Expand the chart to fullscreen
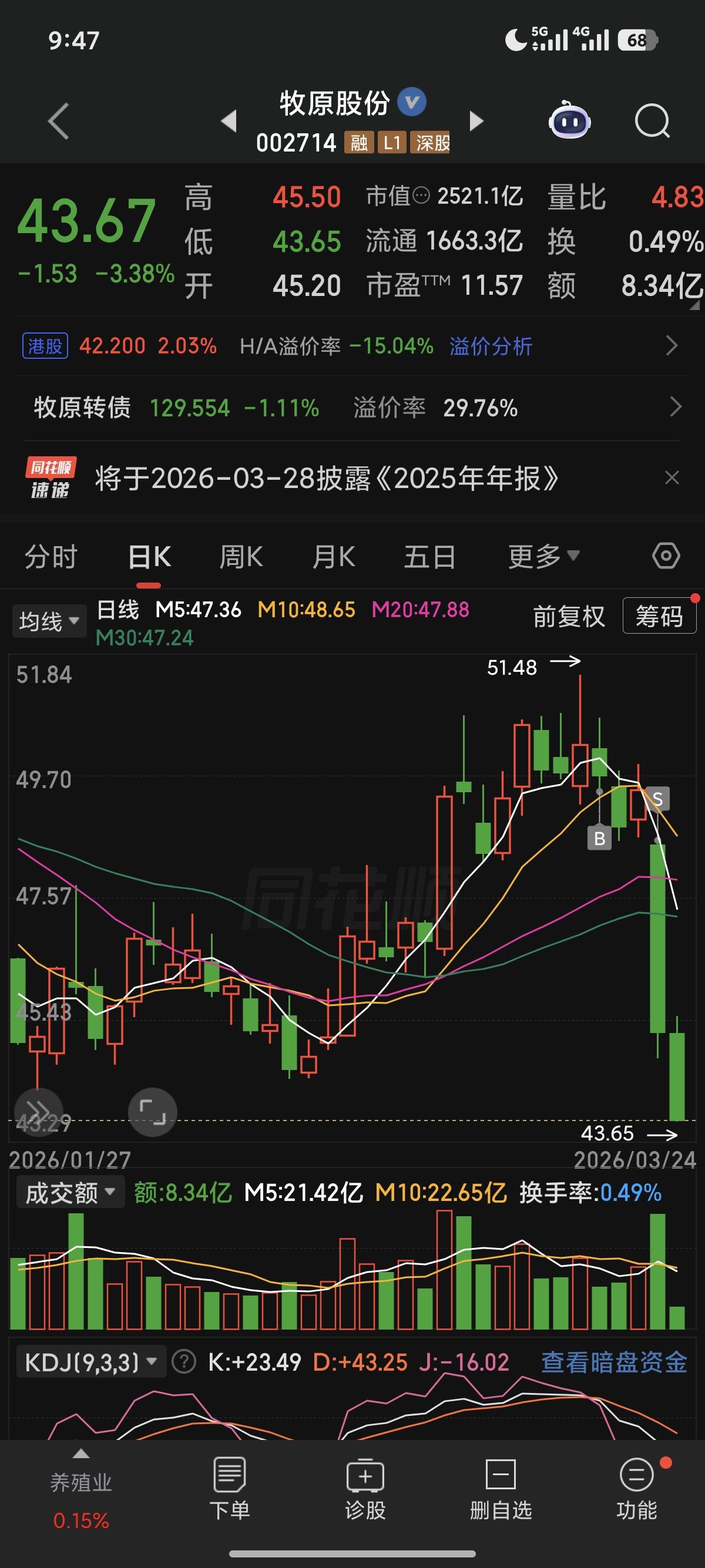Image resolution: width=705 pixels, height=1568 pixels. pos(153,1112)
